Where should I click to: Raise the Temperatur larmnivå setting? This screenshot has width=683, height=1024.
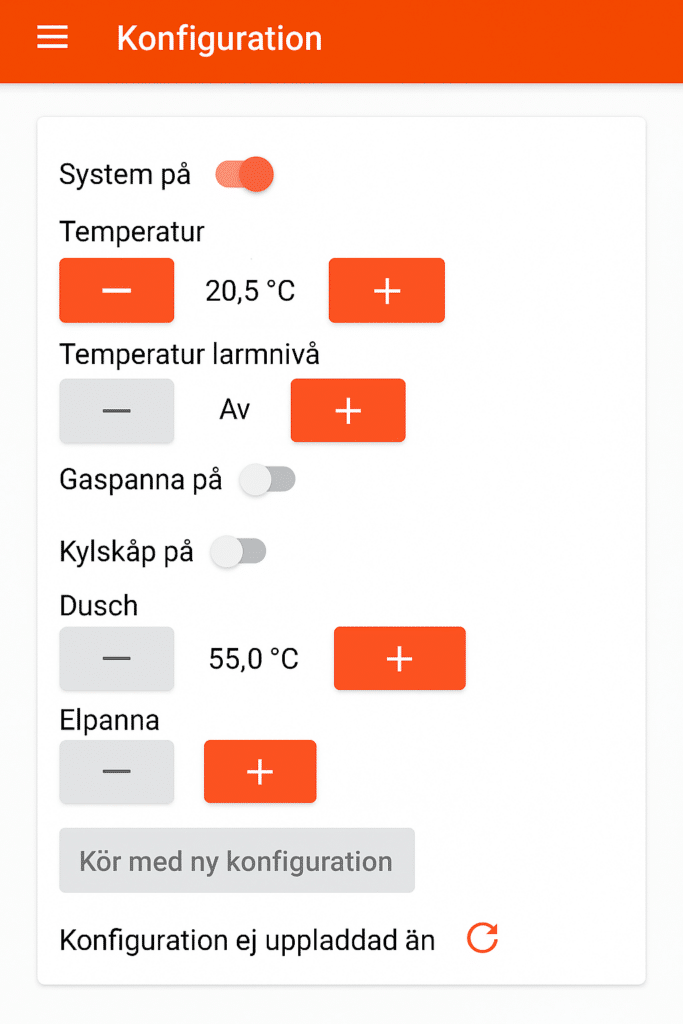point(348,410)
